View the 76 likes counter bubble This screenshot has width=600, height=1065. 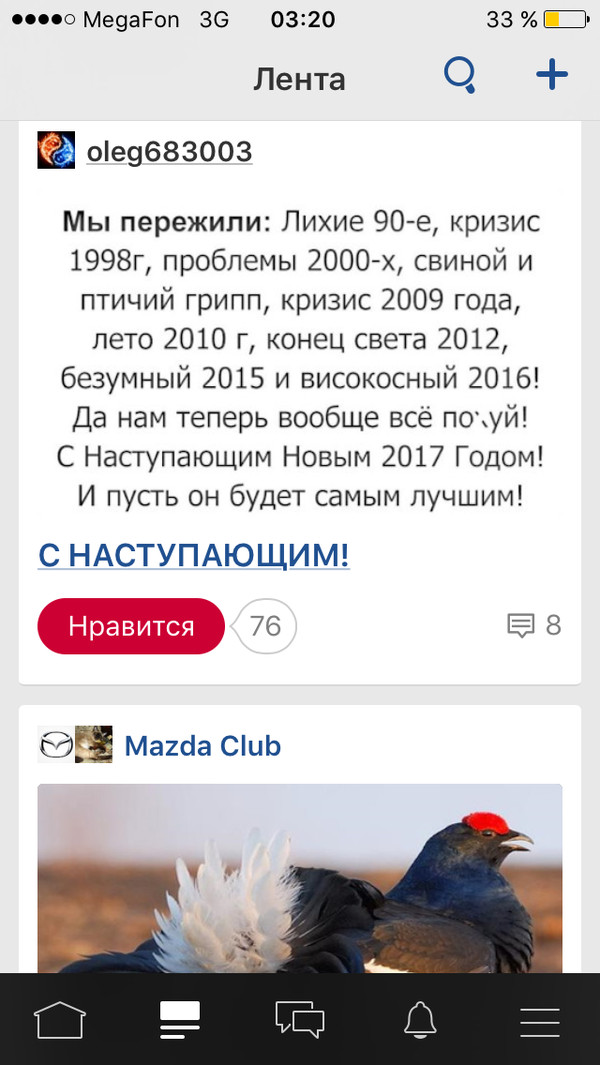(265, 626)
